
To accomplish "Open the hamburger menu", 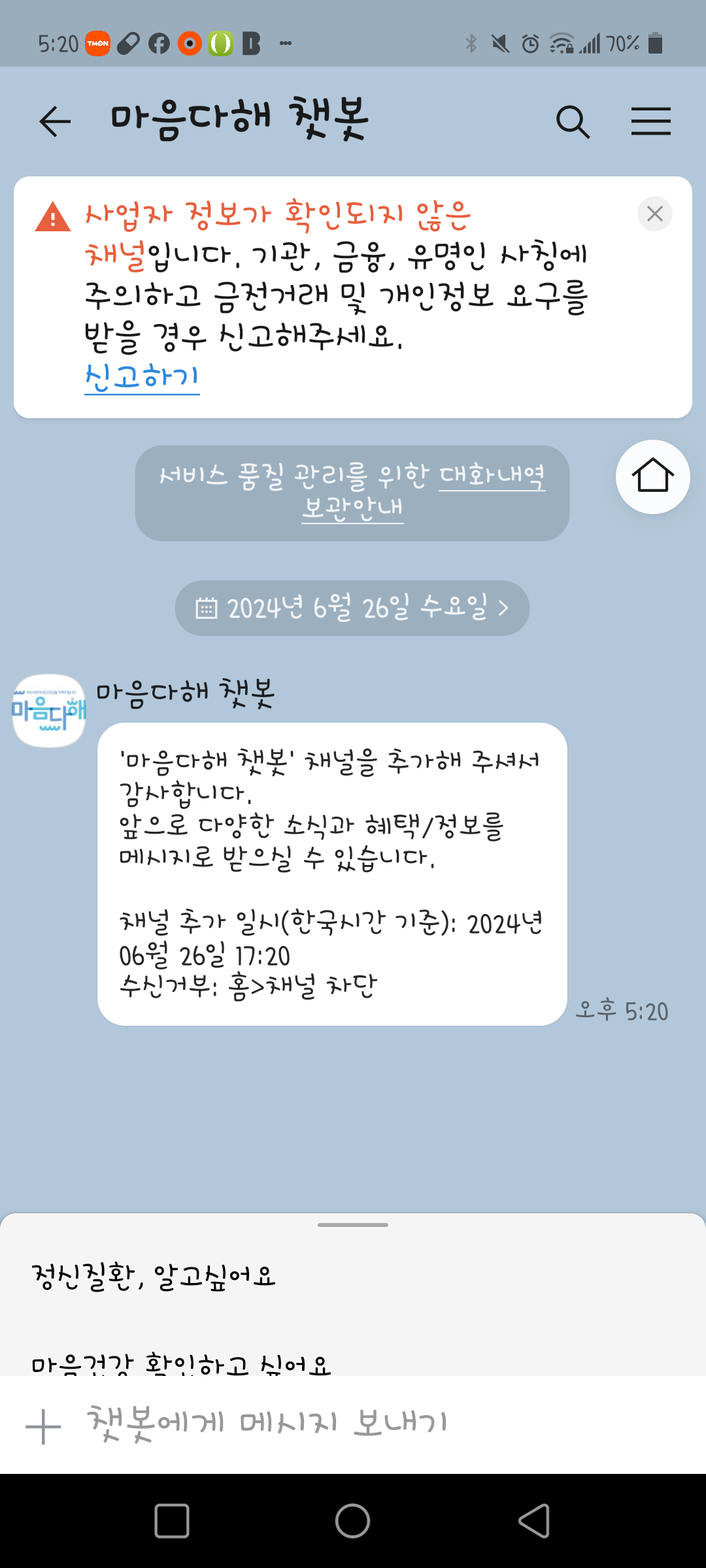I will pos(650,122).
